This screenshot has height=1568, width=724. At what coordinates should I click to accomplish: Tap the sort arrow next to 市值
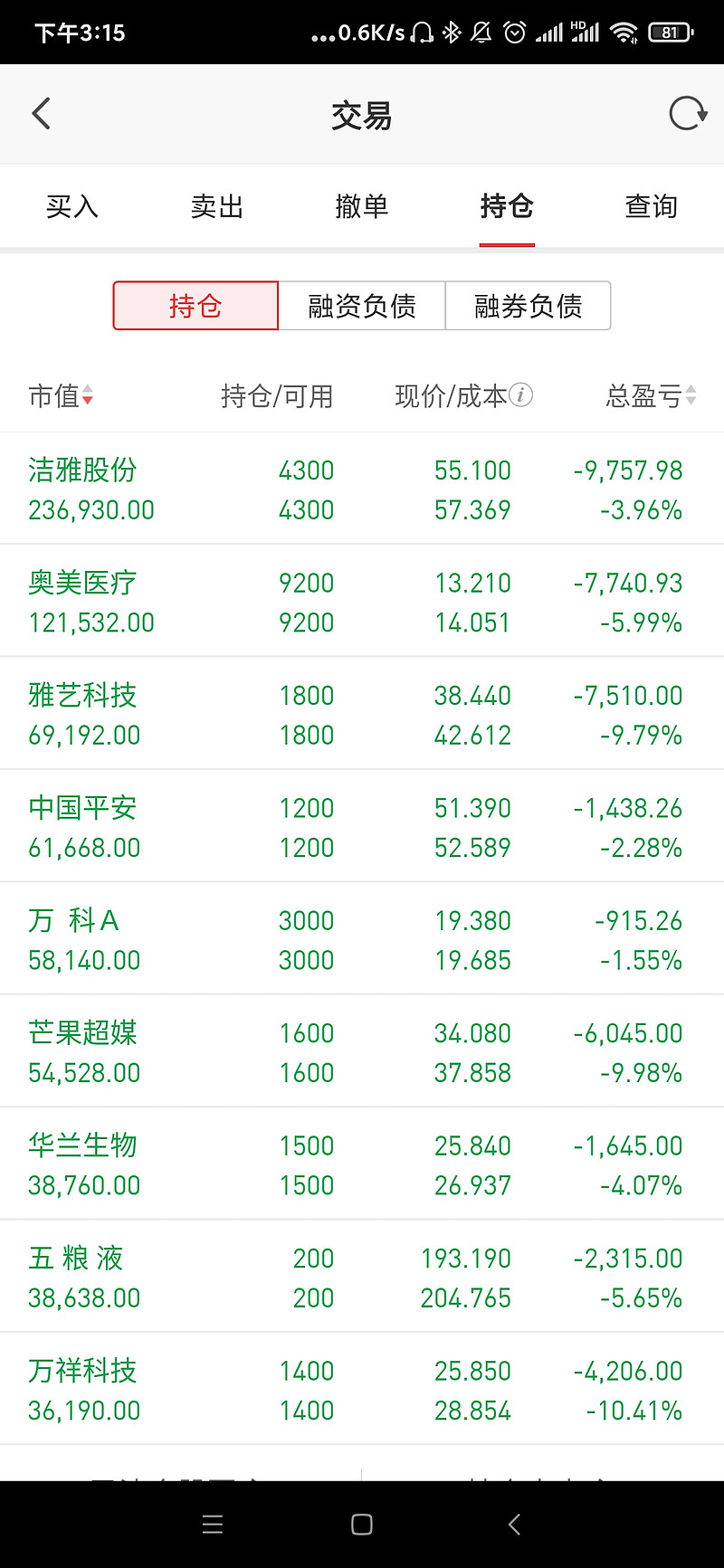[88, 397]
